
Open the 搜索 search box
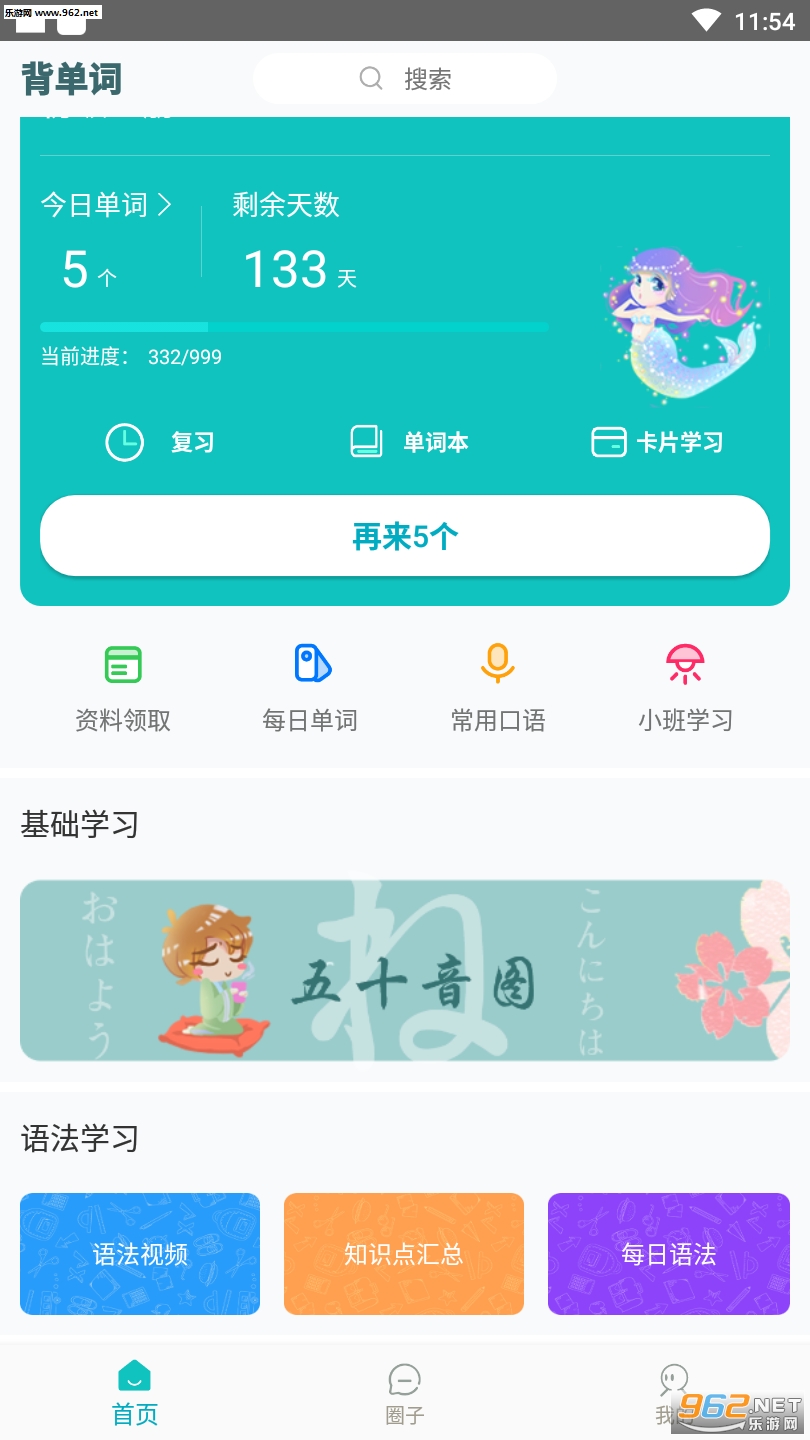(x=405, y=78)
